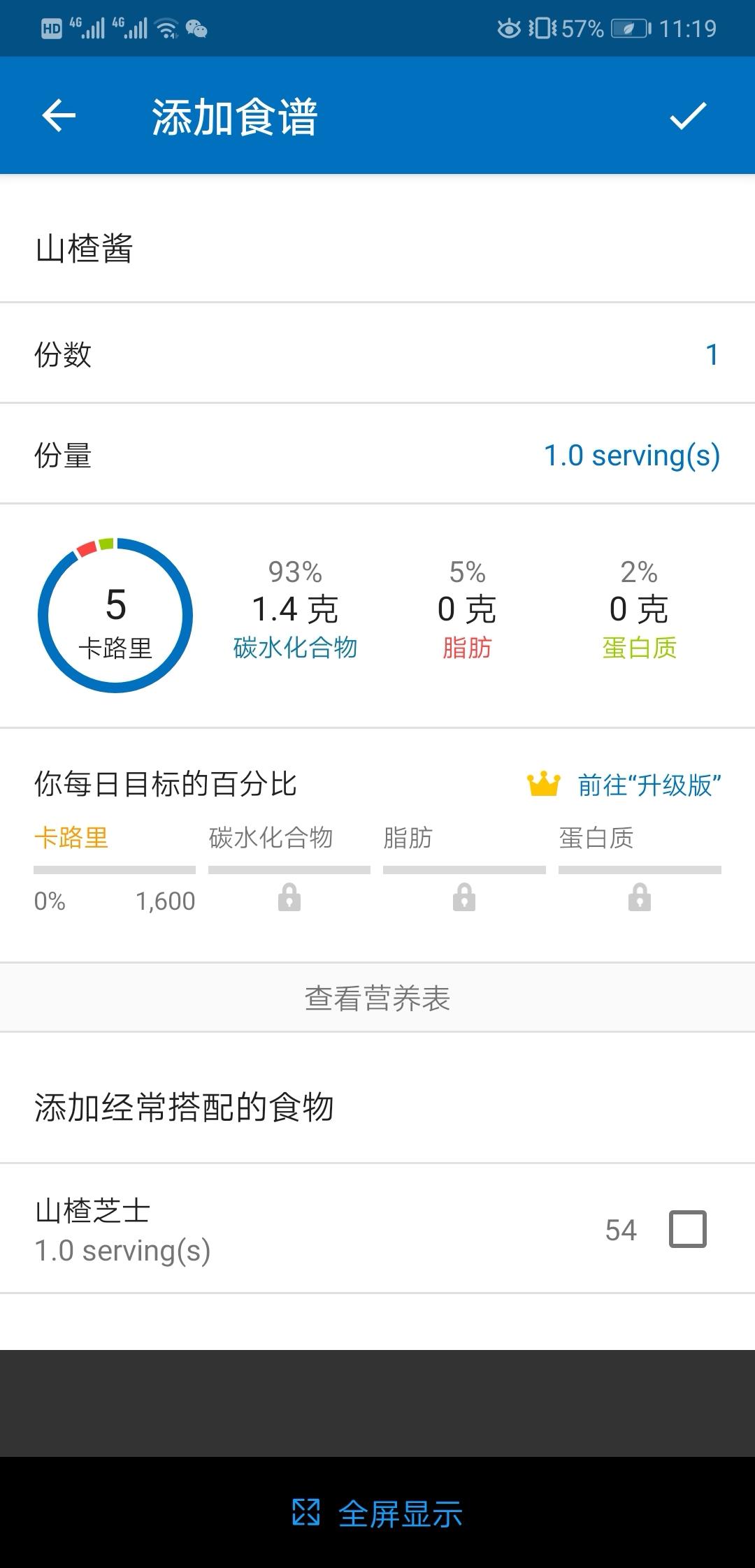The image size is (755, 1568).
Task: Tap the lock icon under 蛋白质
Action: (638, 901)
